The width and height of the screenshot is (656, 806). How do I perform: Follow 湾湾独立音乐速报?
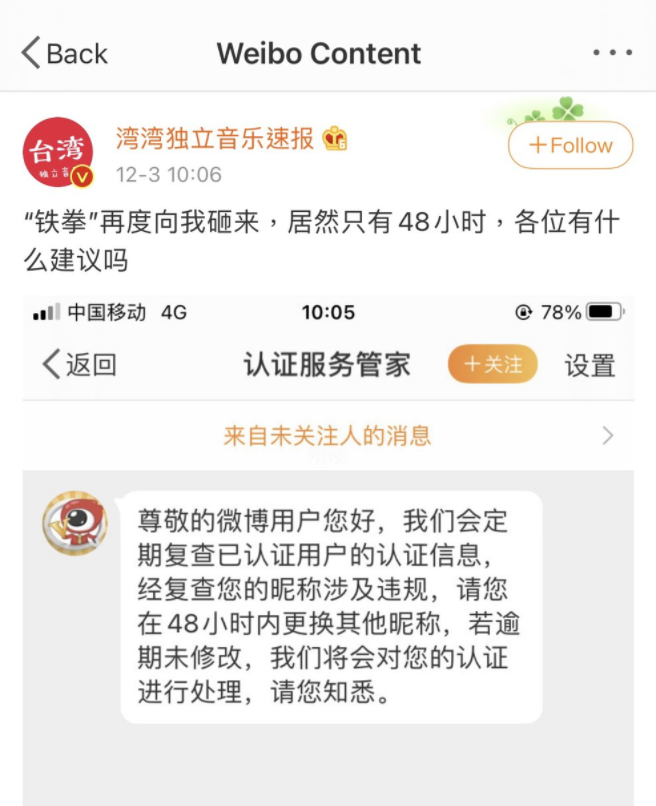pyautogui.click(x=571, y=145)
